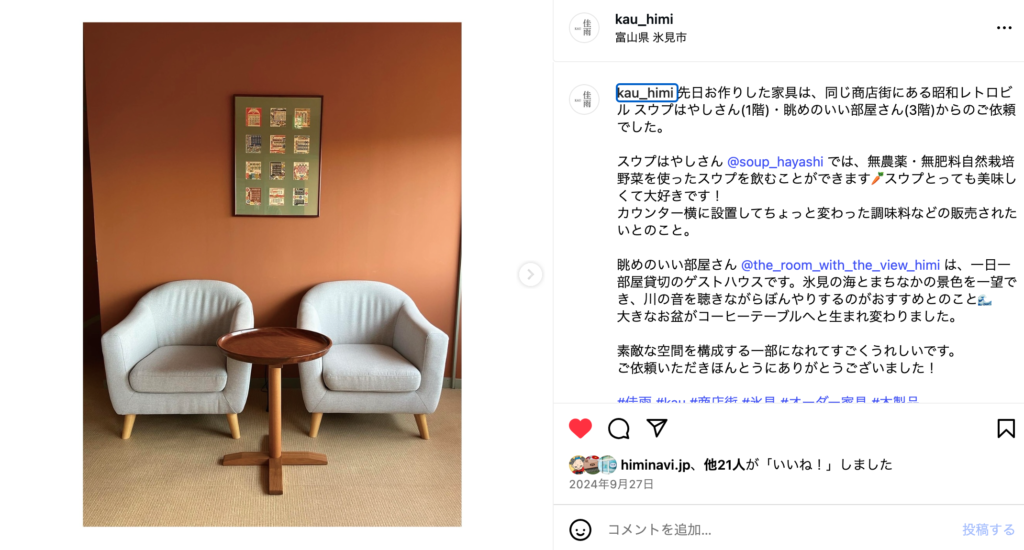Open the kau_himi username in the caption
This screenshot has width=1024, height=550.
click(x=646, y=93)
